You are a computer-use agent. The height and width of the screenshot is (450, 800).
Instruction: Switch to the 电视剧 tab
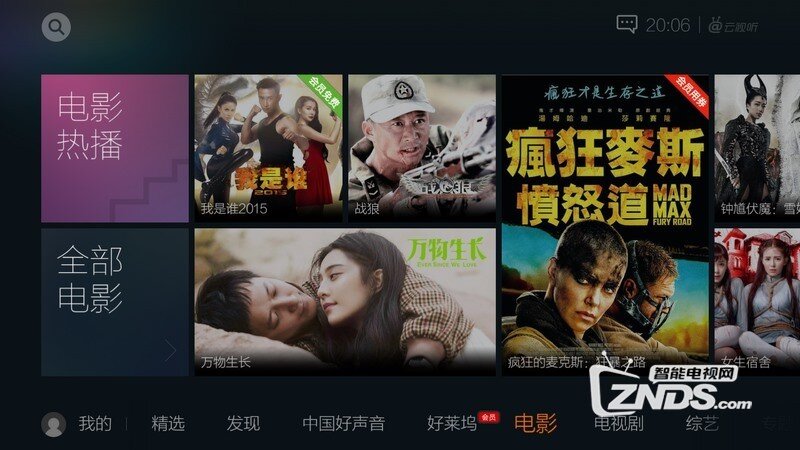pos(618,423)
